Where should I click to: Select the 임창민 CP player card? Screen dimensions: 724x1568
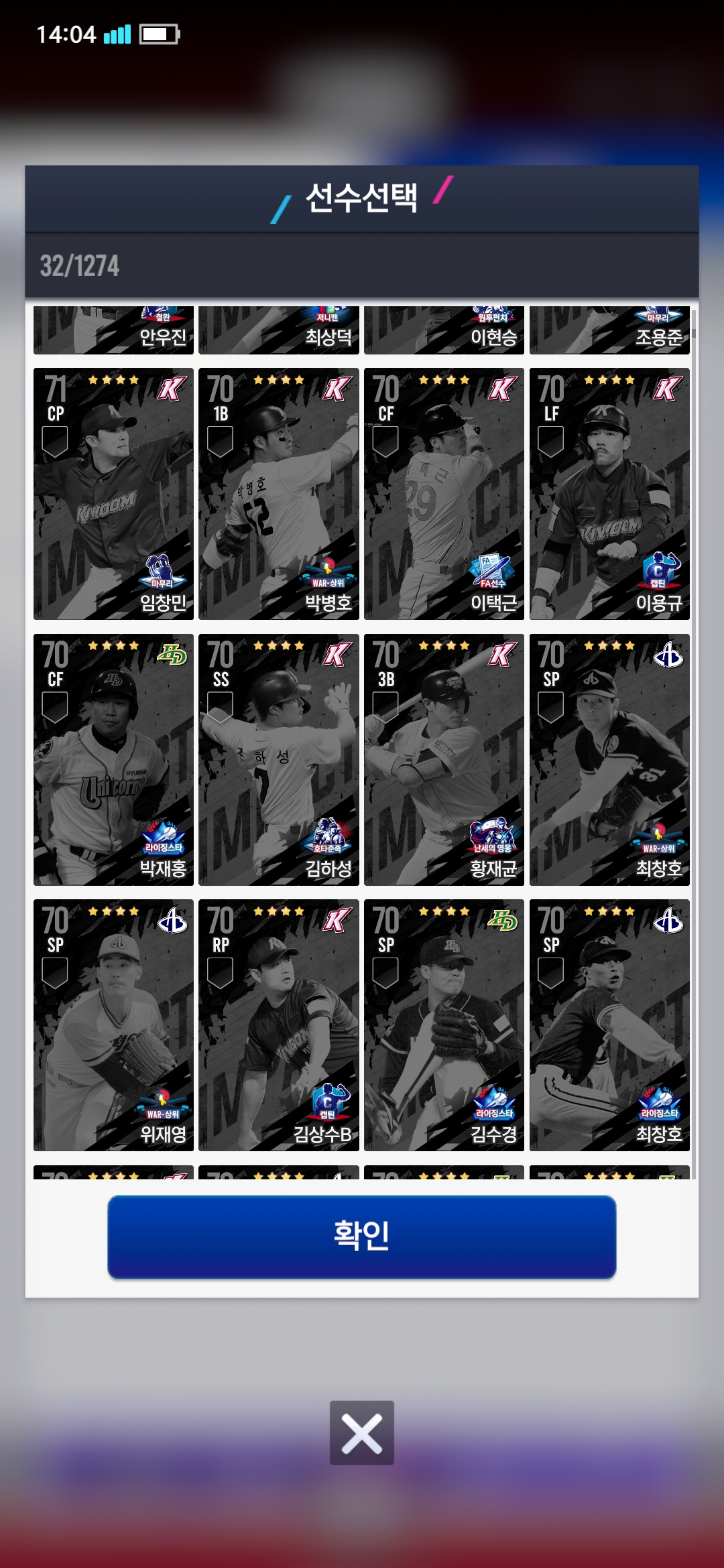click(x=113, y=493)
